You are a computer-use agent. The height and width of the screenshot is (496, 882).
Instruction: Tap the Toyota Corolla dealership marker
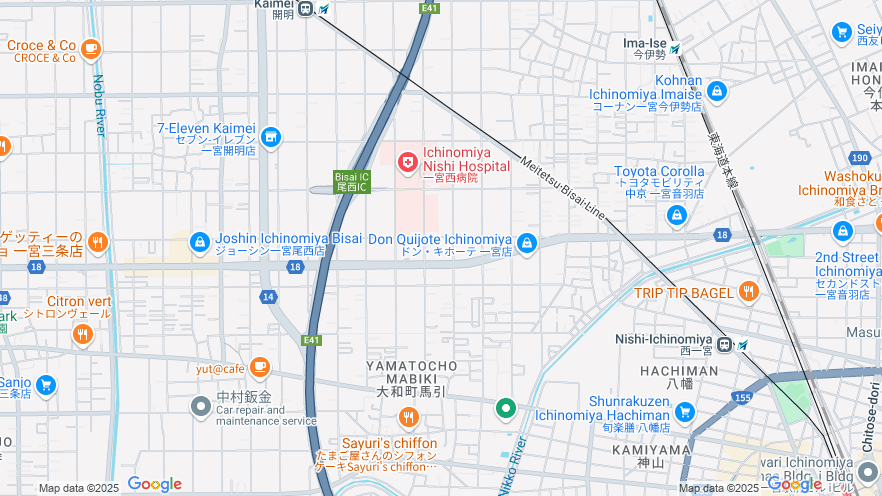pos(677,214)
